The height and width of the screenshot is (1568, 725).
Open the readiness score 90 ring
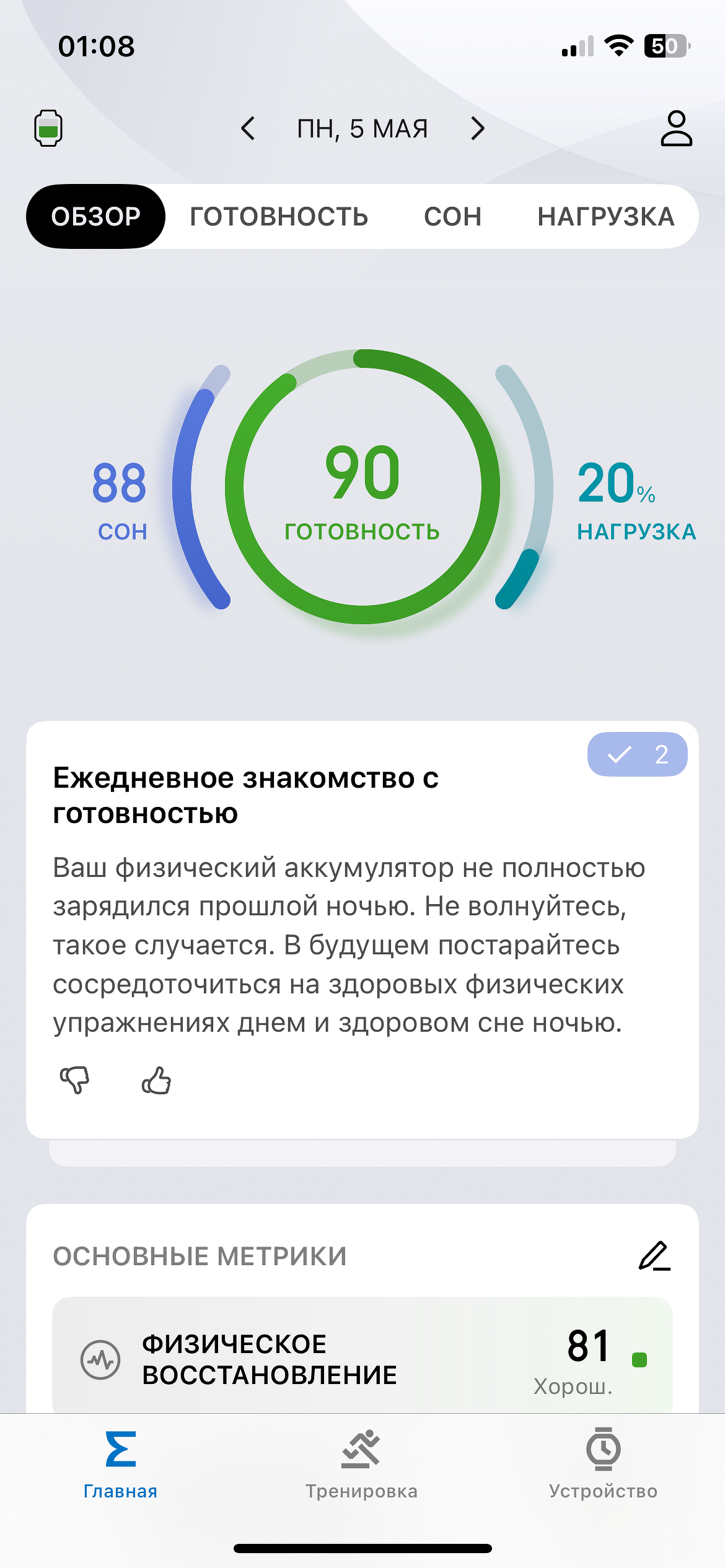tap(362, 487)
